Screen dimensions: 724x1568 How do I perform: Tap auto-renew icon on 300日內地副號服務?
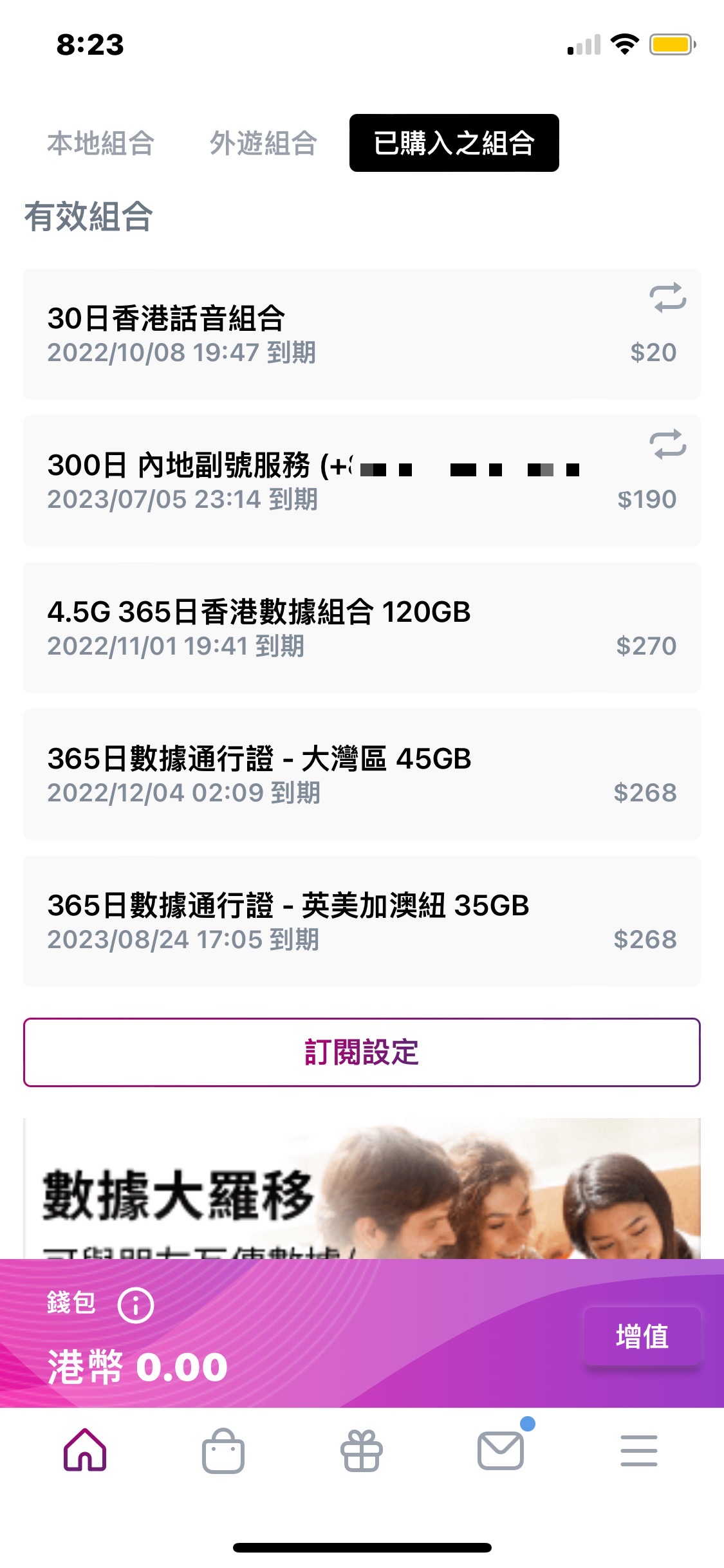click(667, 445)
